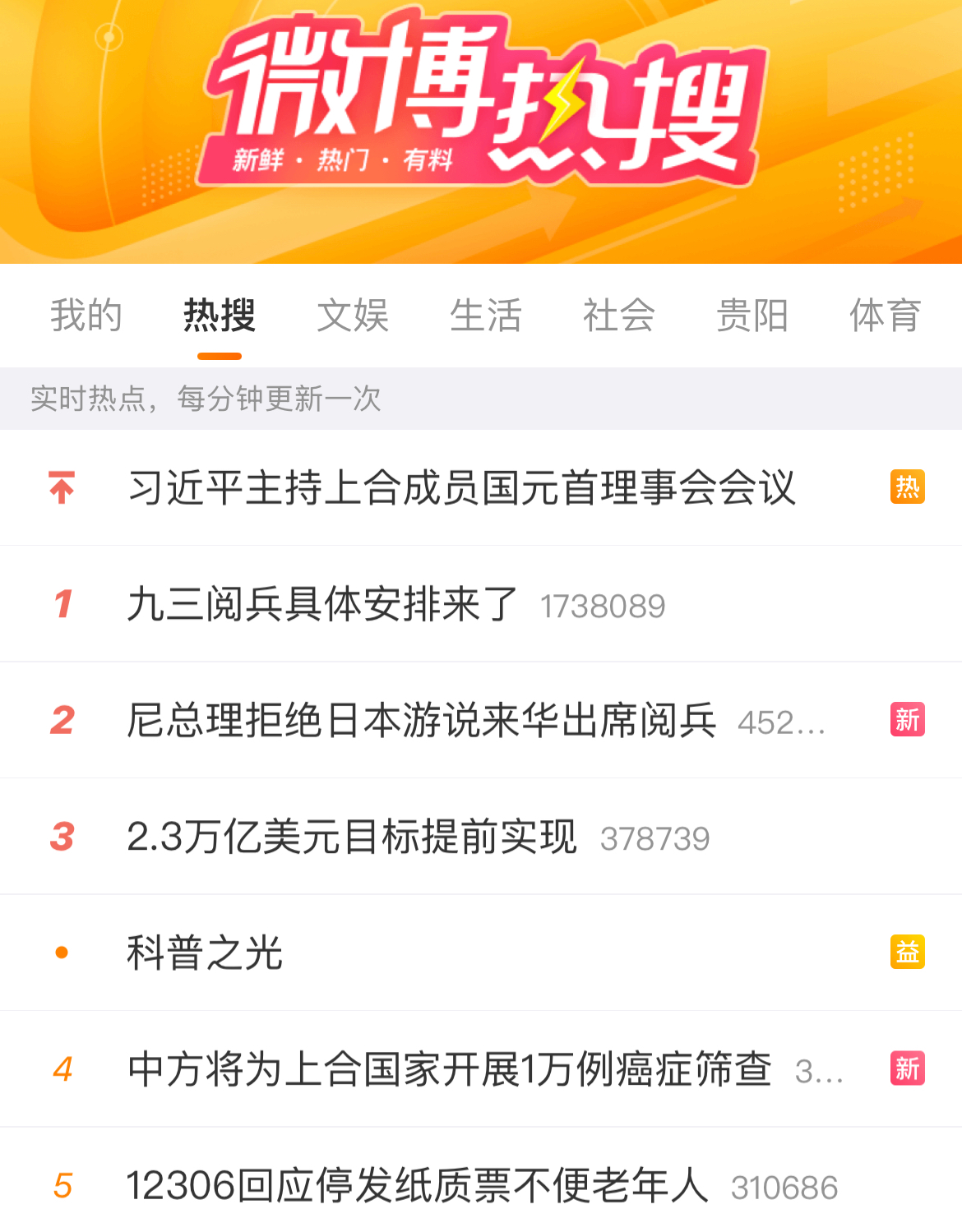Switch to the 生活 tab
This screenshot has width=962, height=1232.
[x=486, y=316]
